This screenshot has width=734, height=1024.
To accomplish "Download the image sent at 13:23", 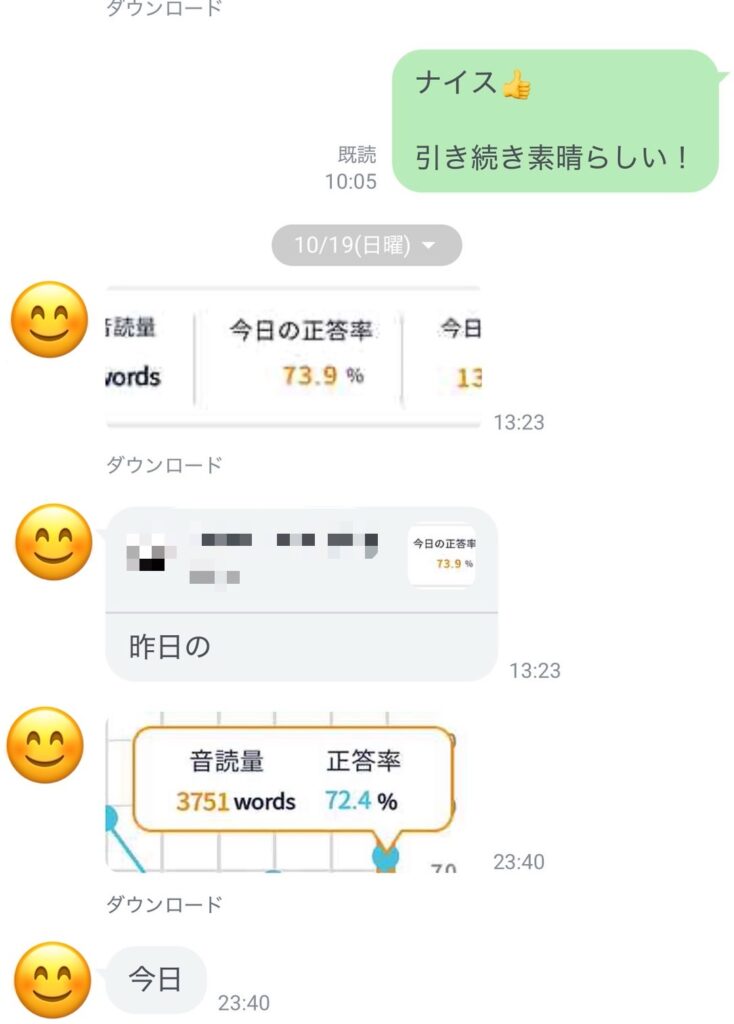I will (164, 465).
